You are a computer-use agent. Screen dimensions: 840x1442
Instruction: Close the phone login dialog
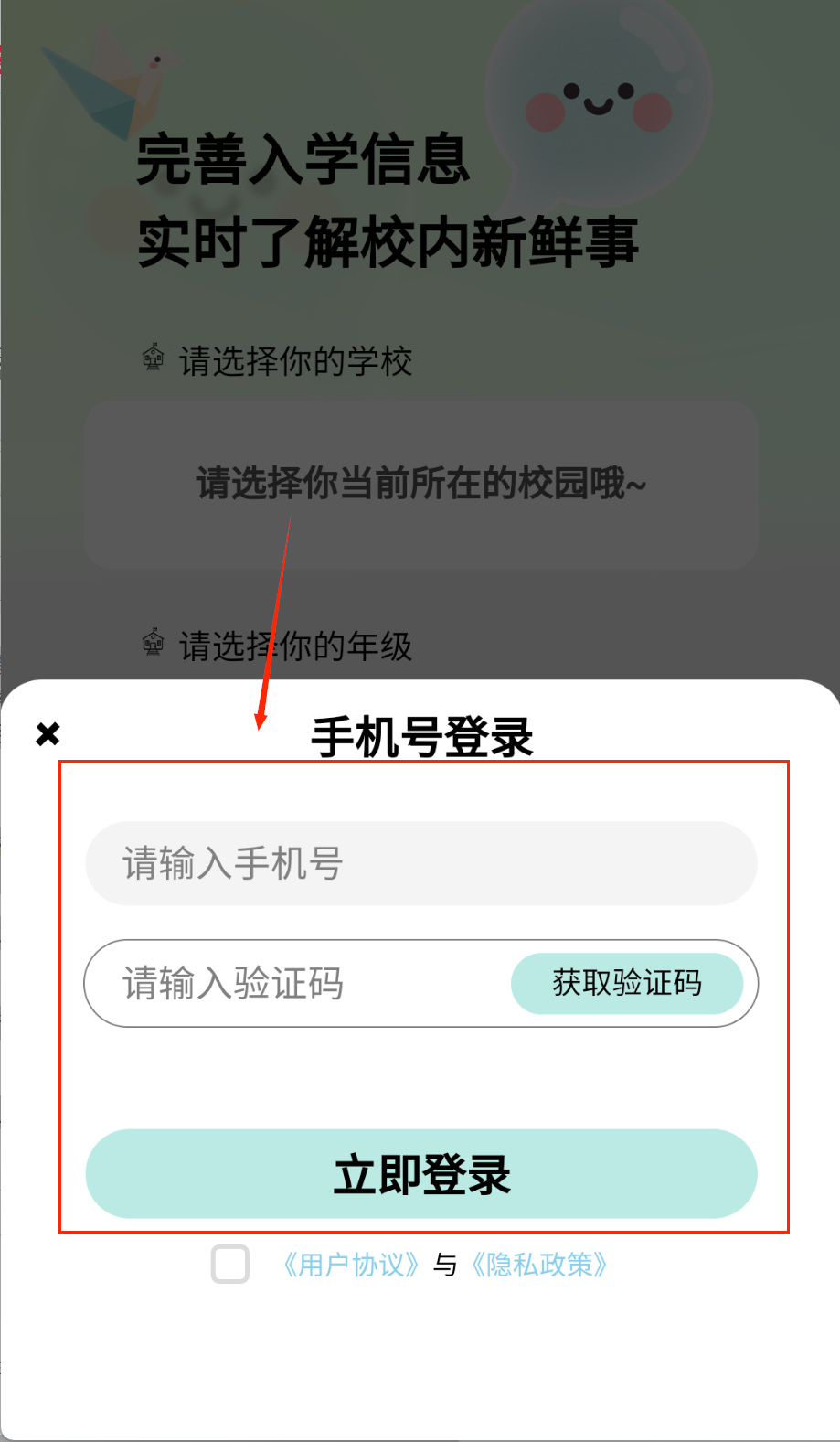48,733
